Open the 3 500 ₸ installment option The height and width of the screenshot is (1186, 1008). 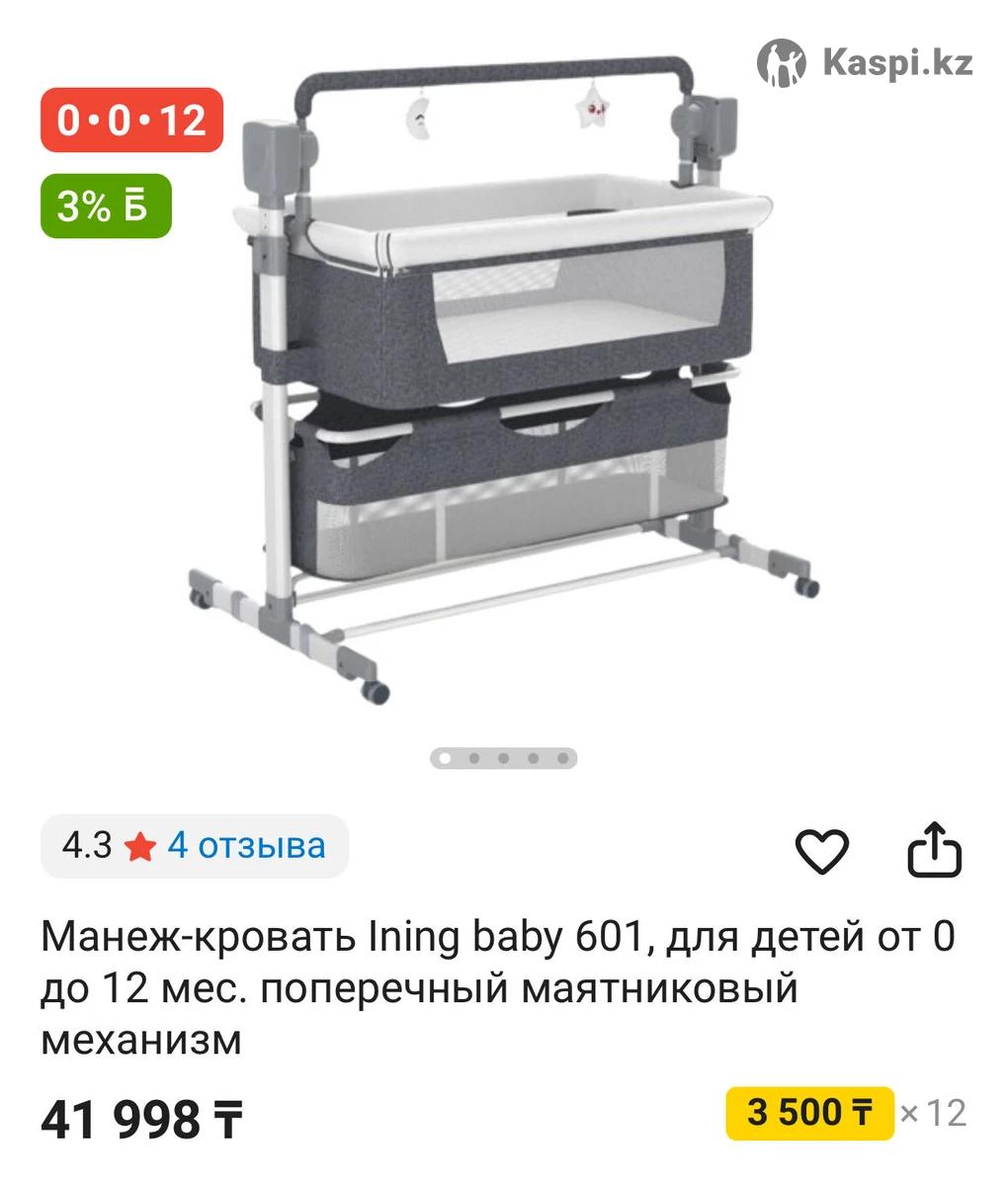809,1113
